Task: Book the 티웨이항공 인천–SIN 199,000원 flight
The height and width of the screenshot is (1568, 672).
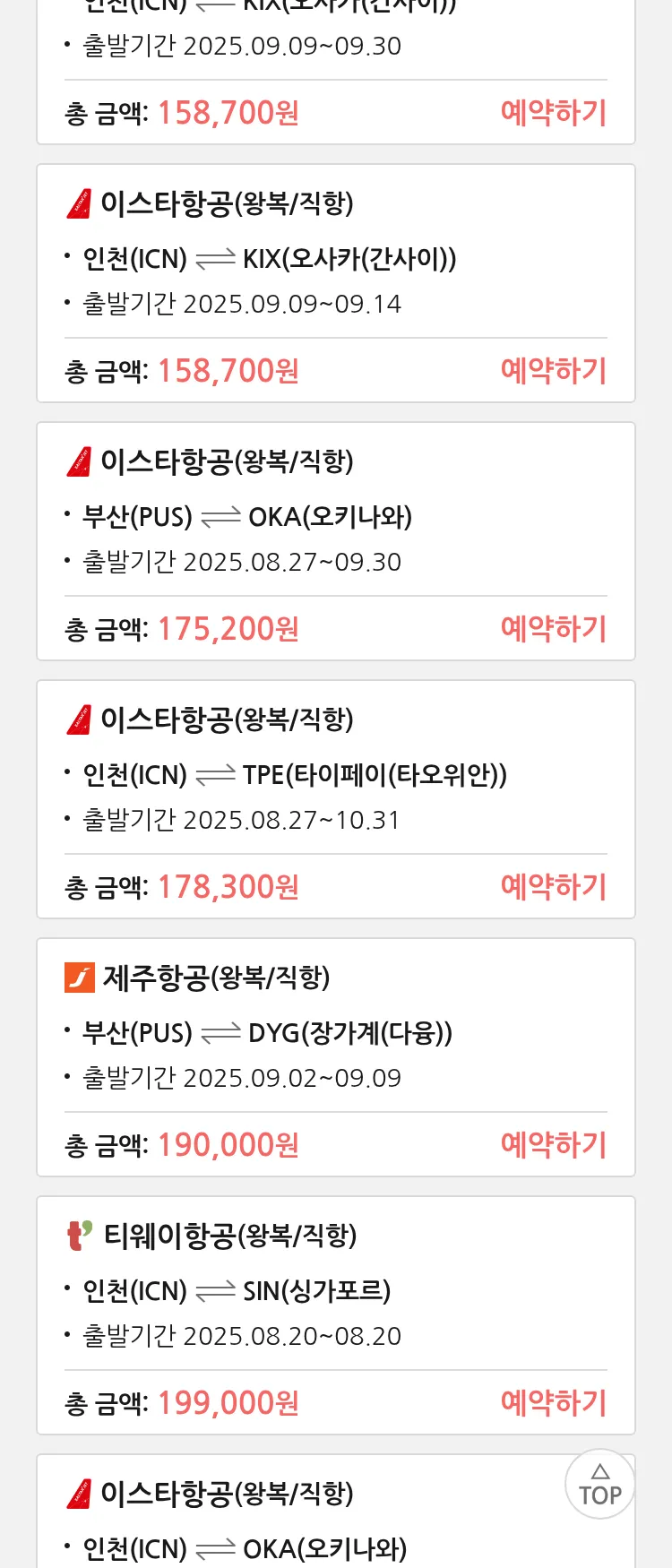Action: click(x=553, y=1403)
